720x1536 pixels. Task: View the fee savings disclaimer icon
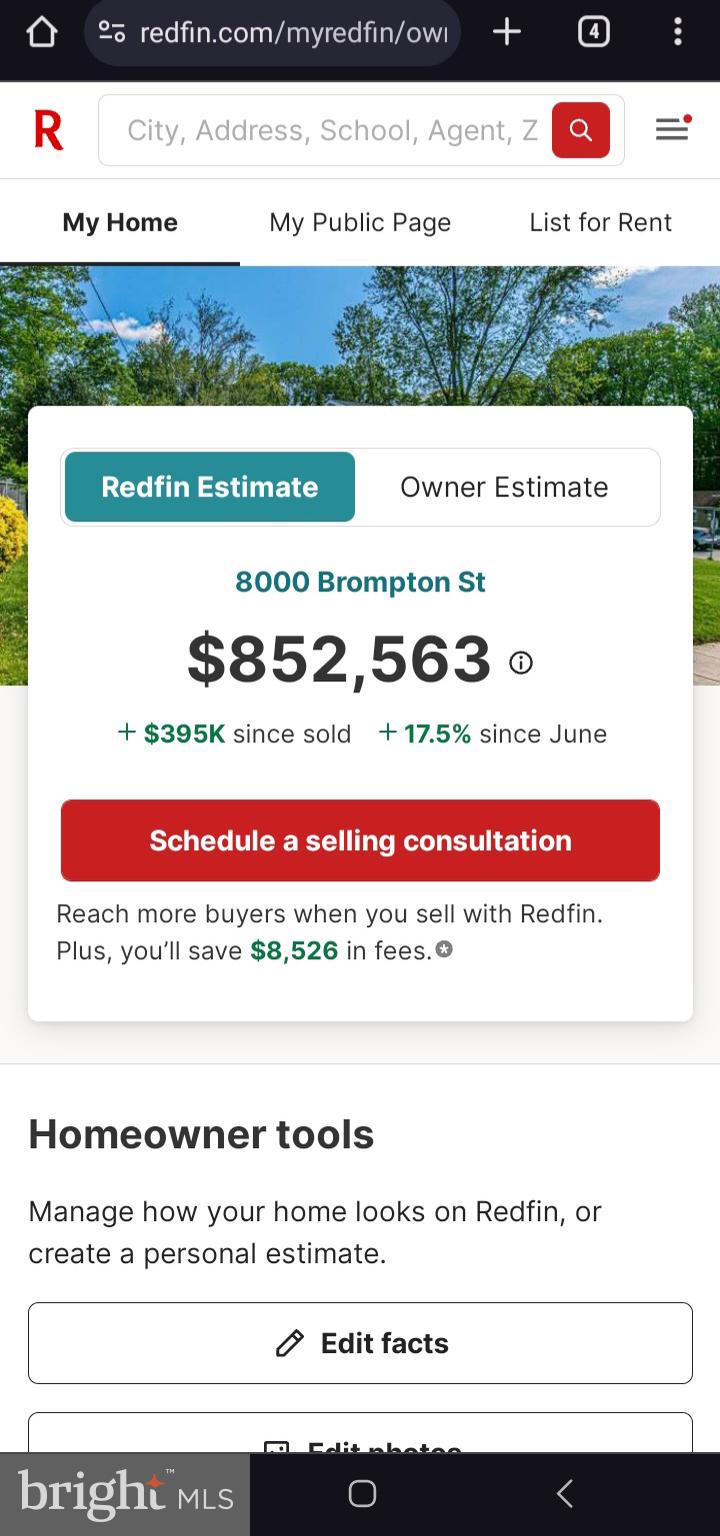tap(444, 949)
